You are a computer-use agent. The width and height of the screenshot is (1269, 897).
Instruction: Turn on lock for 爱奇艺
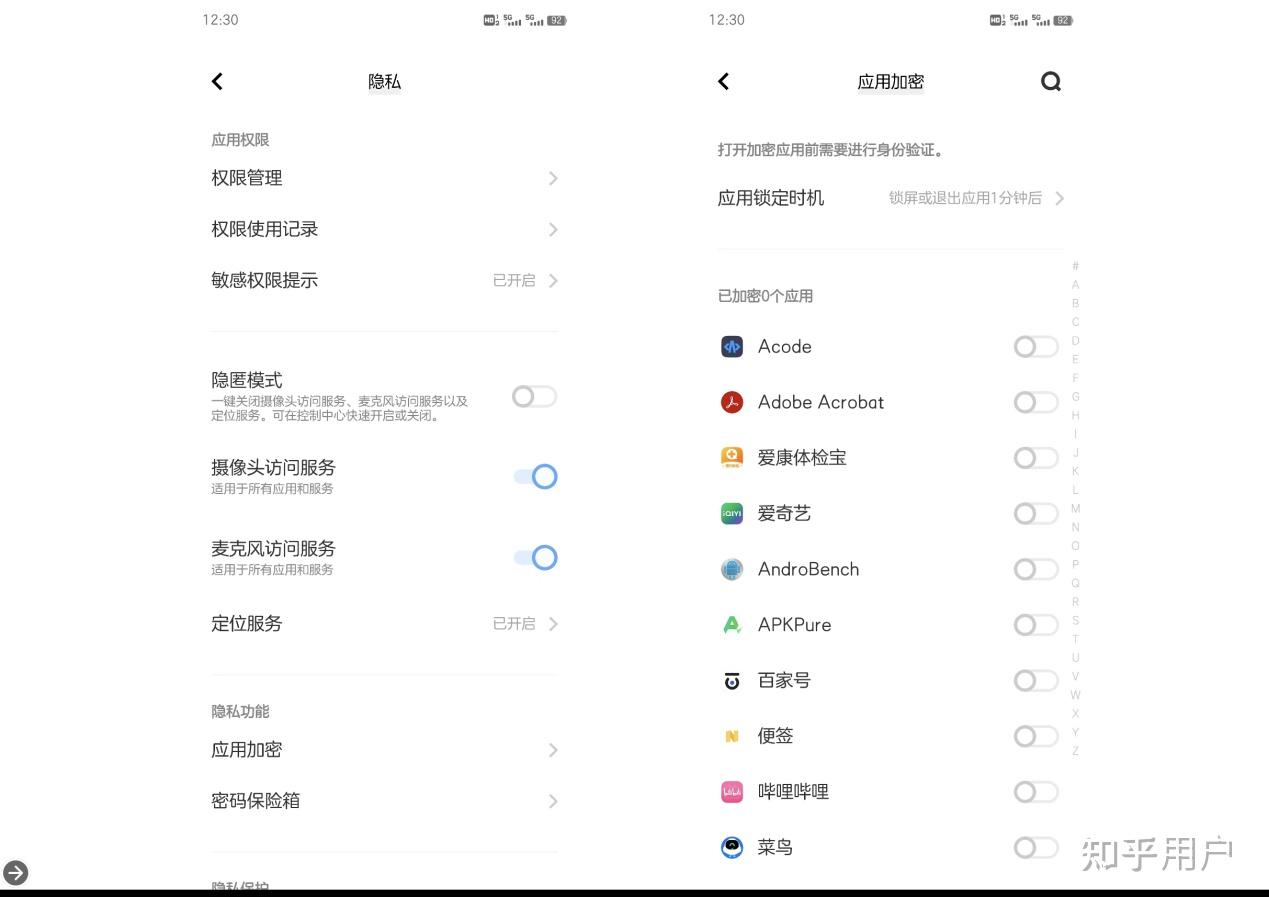[1036, 514]
